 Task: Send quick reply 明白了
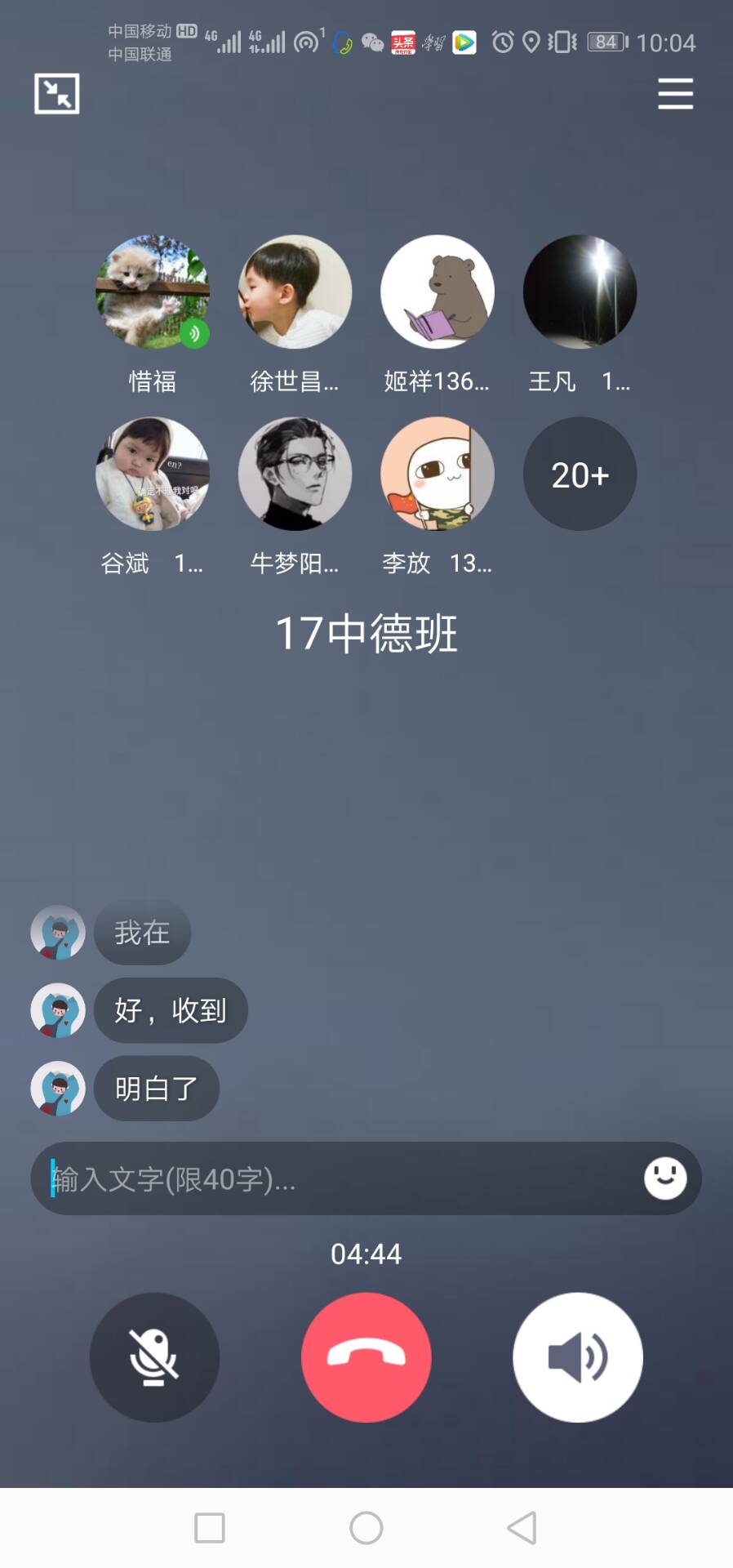[156, 1089]
